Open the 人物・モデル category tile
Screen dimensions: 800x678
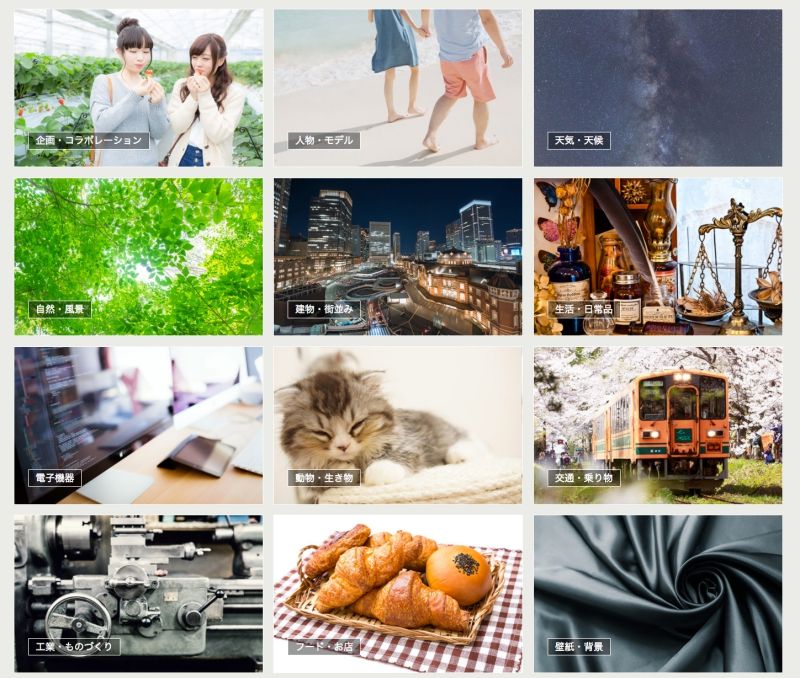point(397,88)
